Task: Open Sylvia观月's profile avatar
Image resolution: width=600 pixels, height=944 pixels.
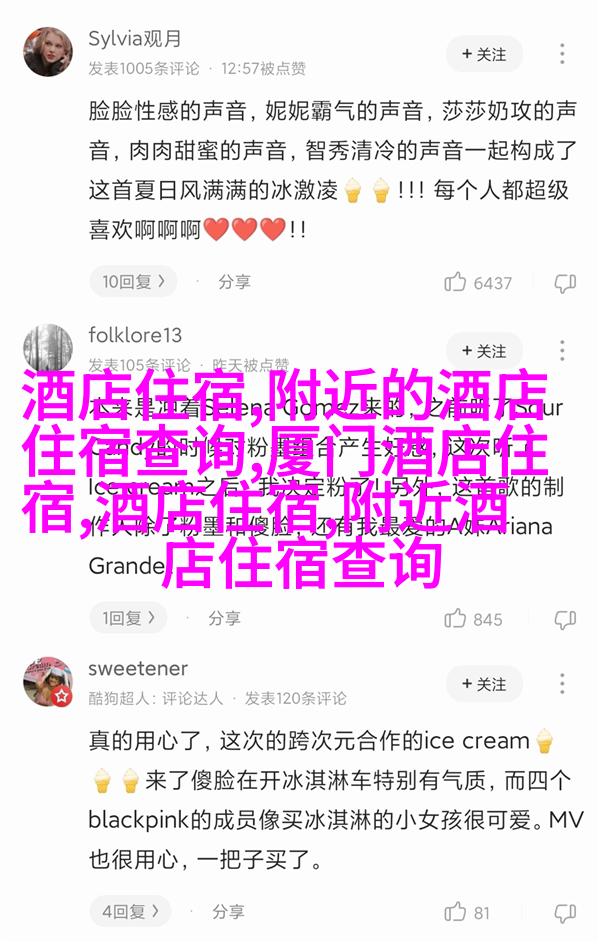Action: point(48,53)
